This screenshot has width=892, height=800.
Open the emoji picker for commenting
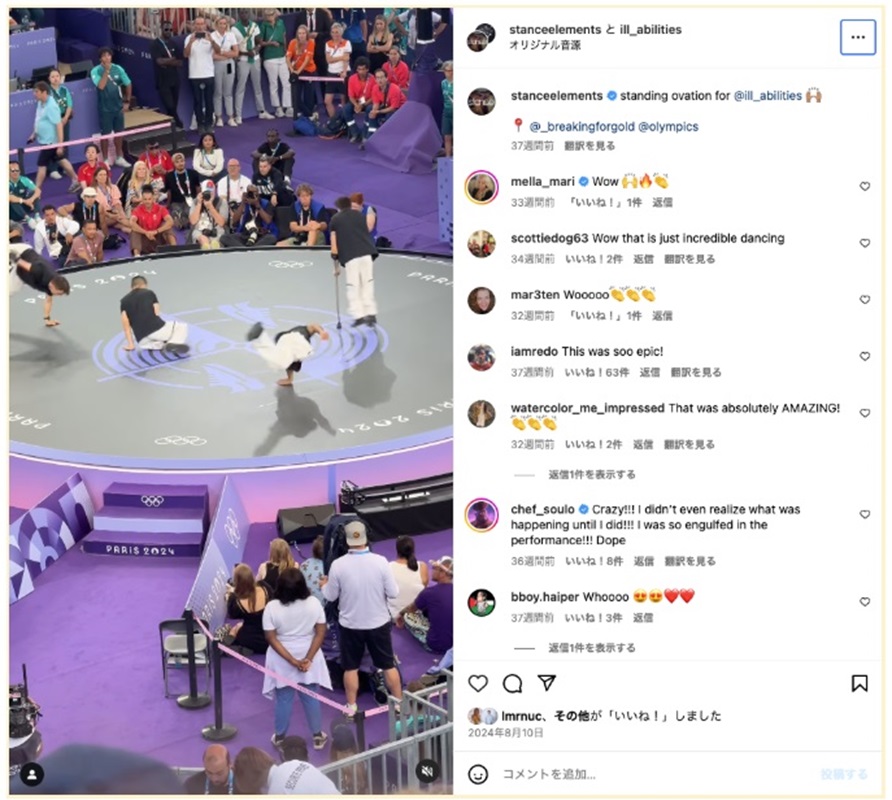click(479, 774)
